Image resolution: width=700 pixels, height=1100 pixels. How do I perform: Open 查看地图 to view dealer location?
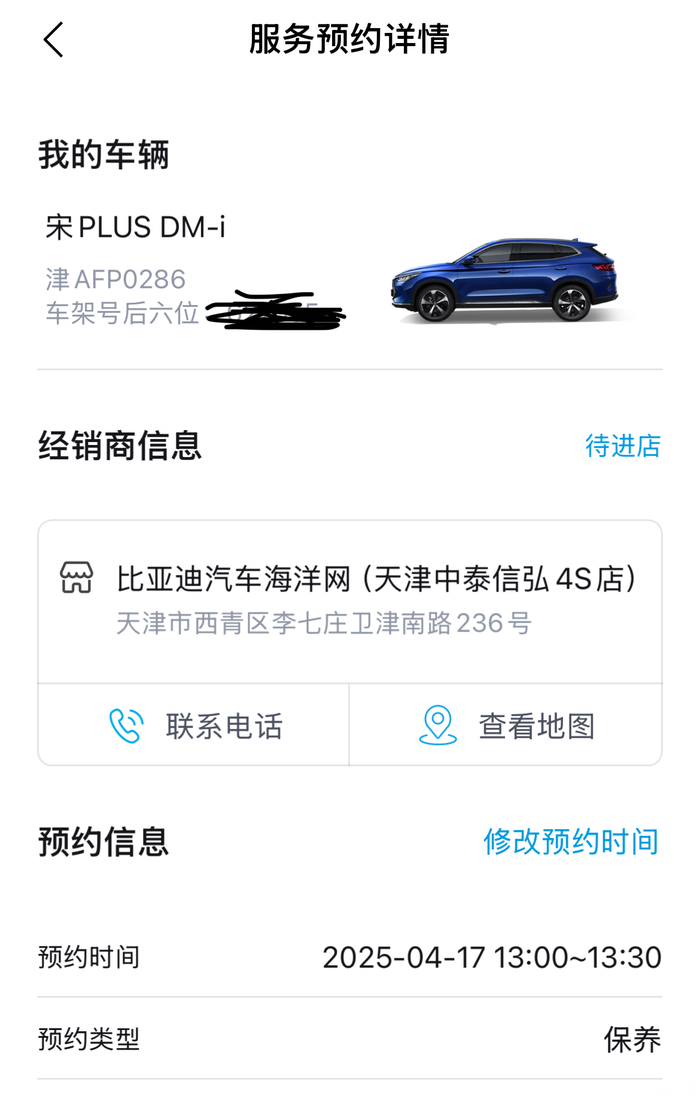pyautogui.click(x=507, y=725)
